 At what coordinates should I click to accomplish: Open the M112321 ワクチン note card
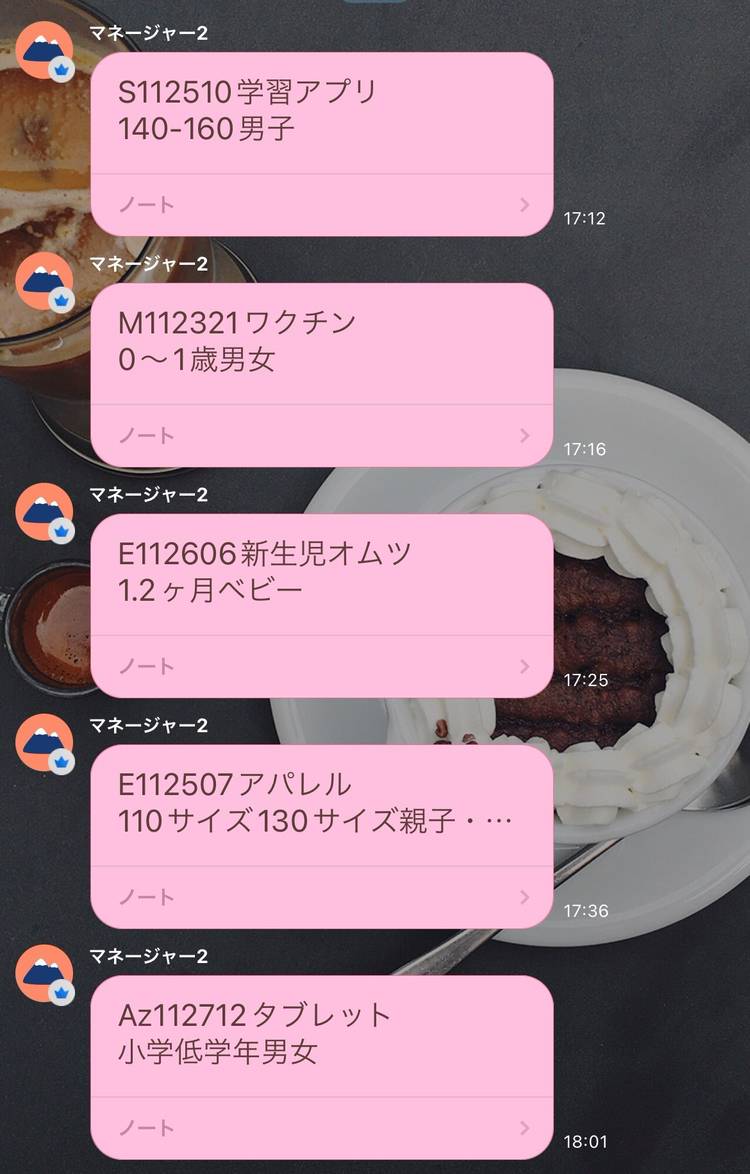(x=321, y=342)
